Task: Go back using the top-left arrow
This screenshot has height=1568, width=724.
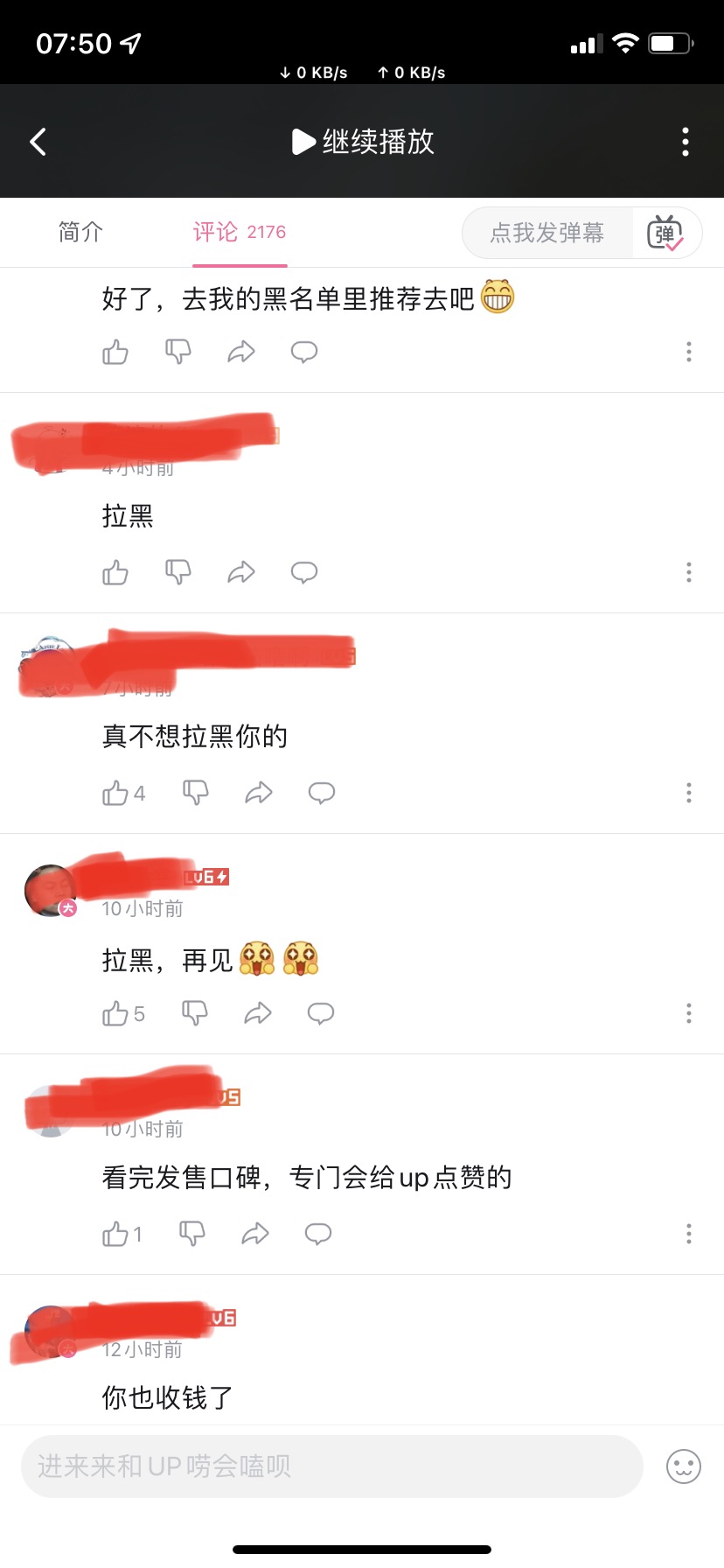Action: coord(38,142)
